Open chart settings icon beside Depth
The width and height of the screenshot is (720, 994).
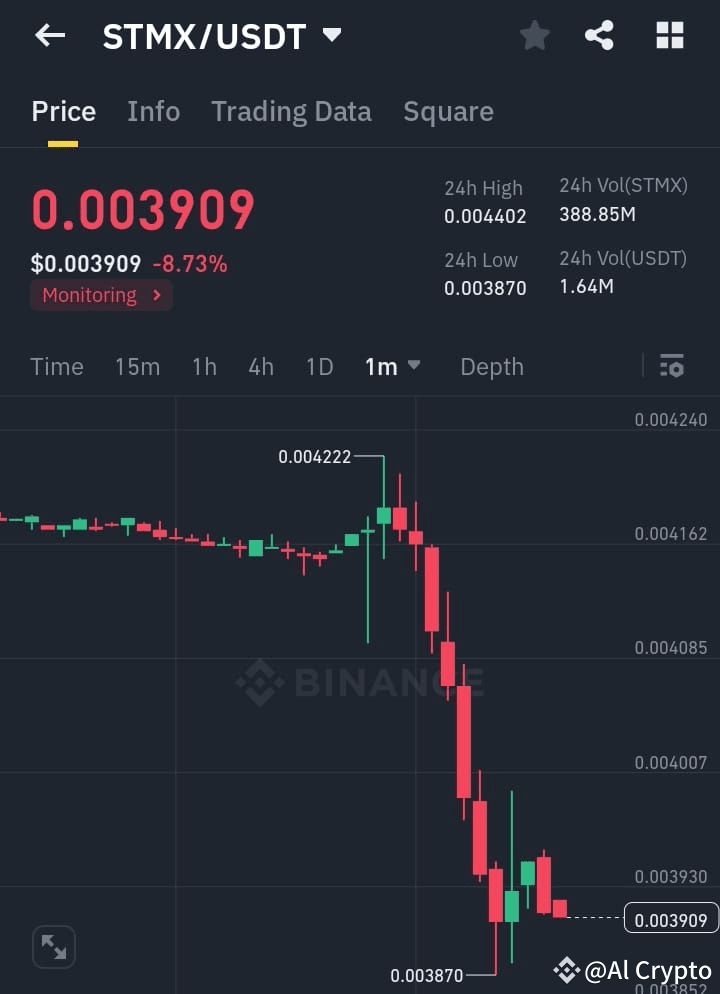tap(671, 367)
